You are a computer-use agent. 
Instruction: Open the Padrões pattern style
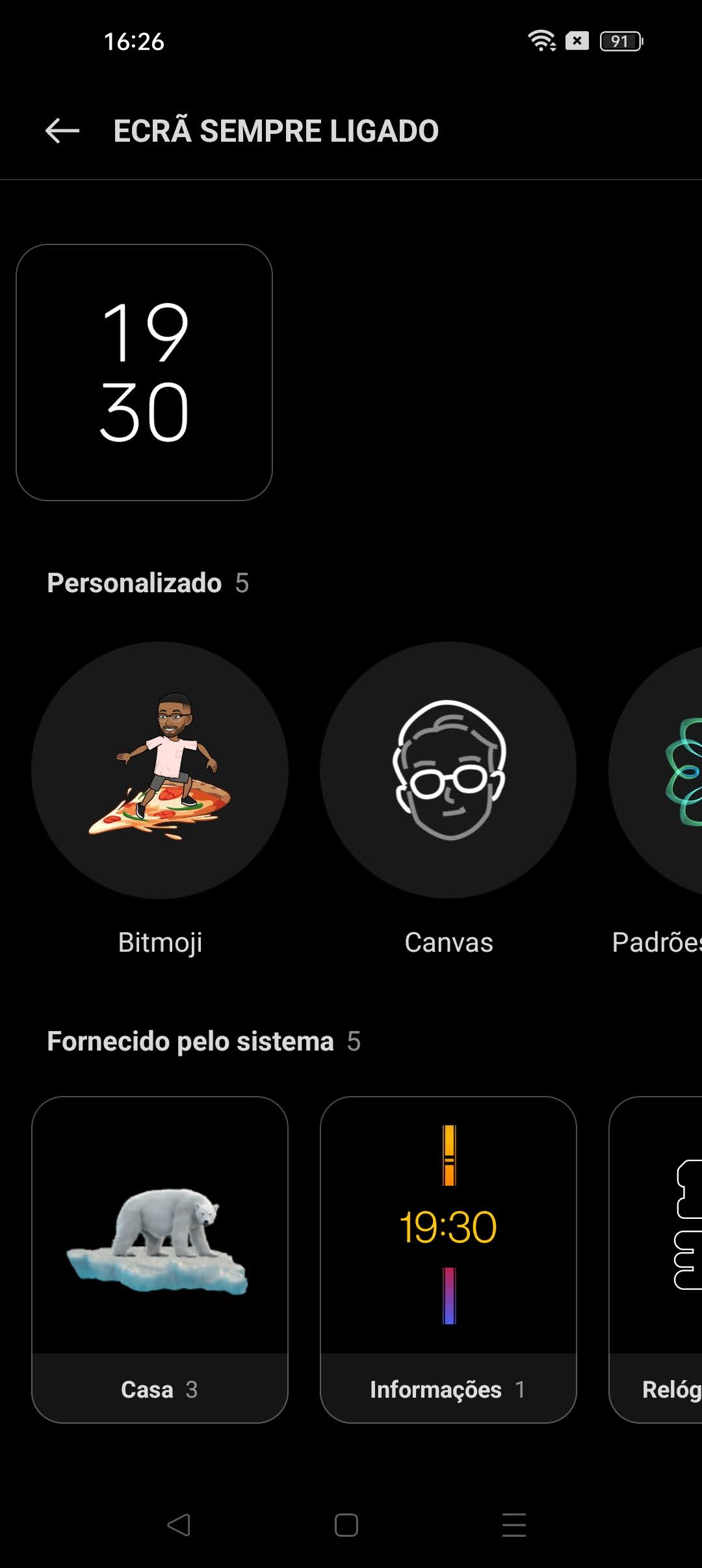655,770
